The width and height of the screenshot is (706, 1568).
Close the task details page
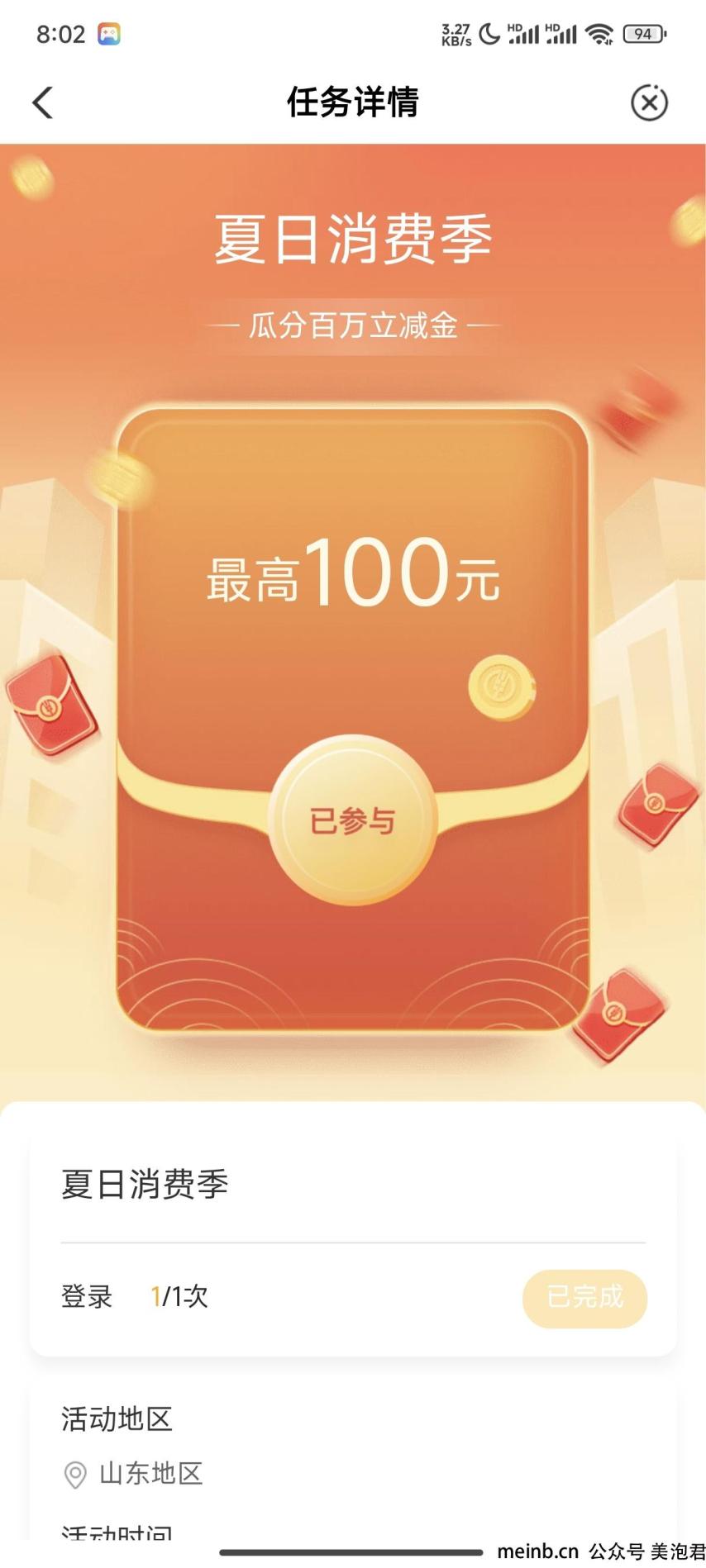[x=649, y=103]
